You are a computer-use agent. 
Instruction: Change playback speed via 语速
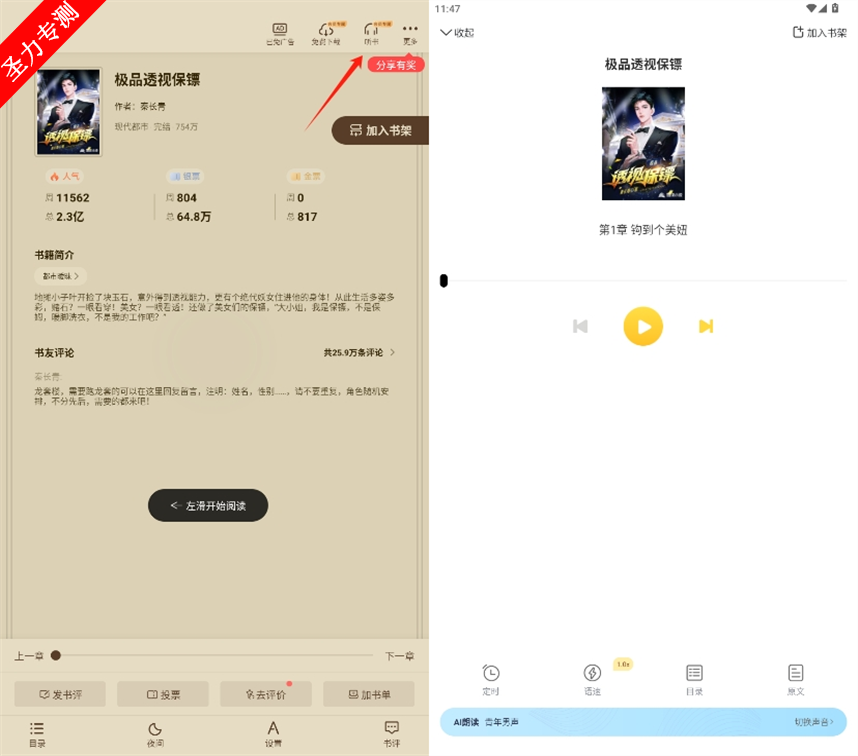click(592, 679)
